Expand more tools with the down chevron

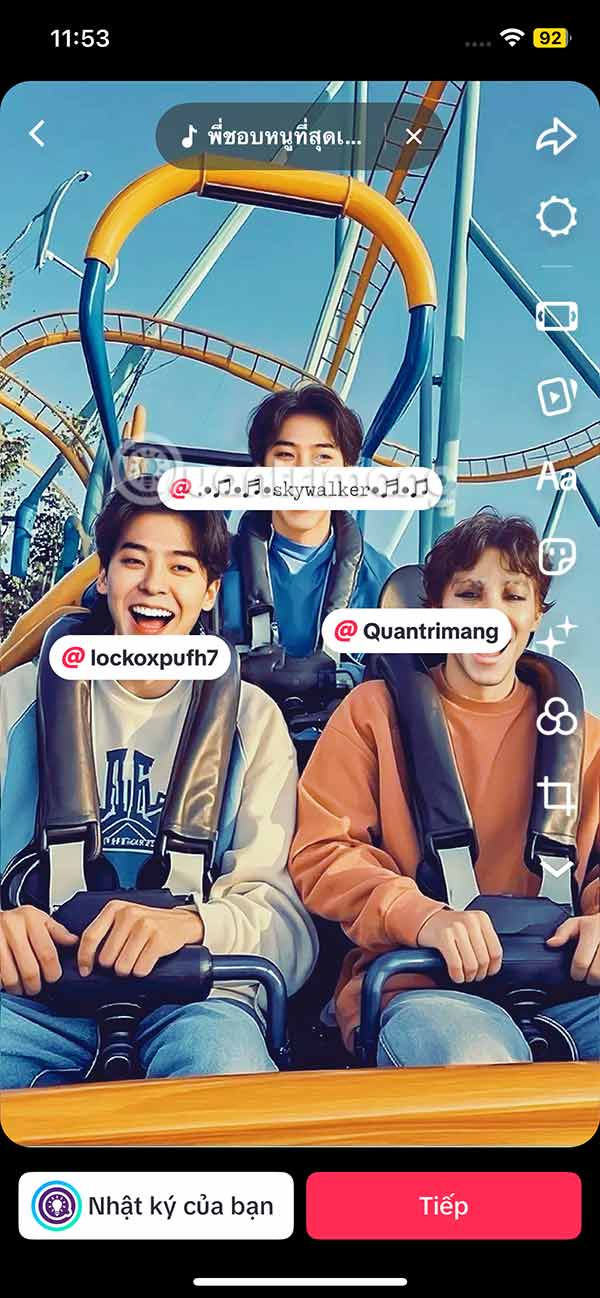point(556,867)
